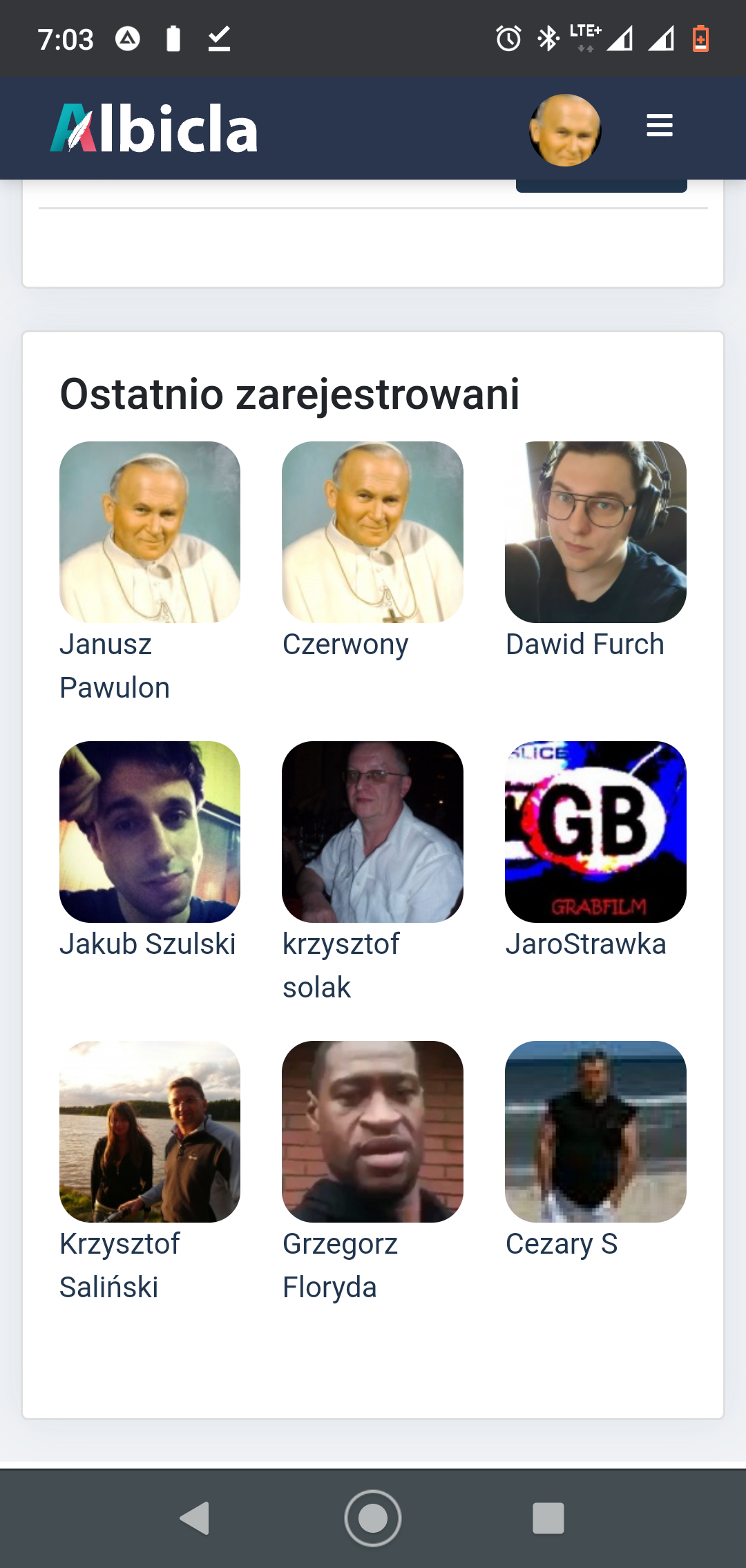Open Dawid Furch's profile

tap(595, 532)
